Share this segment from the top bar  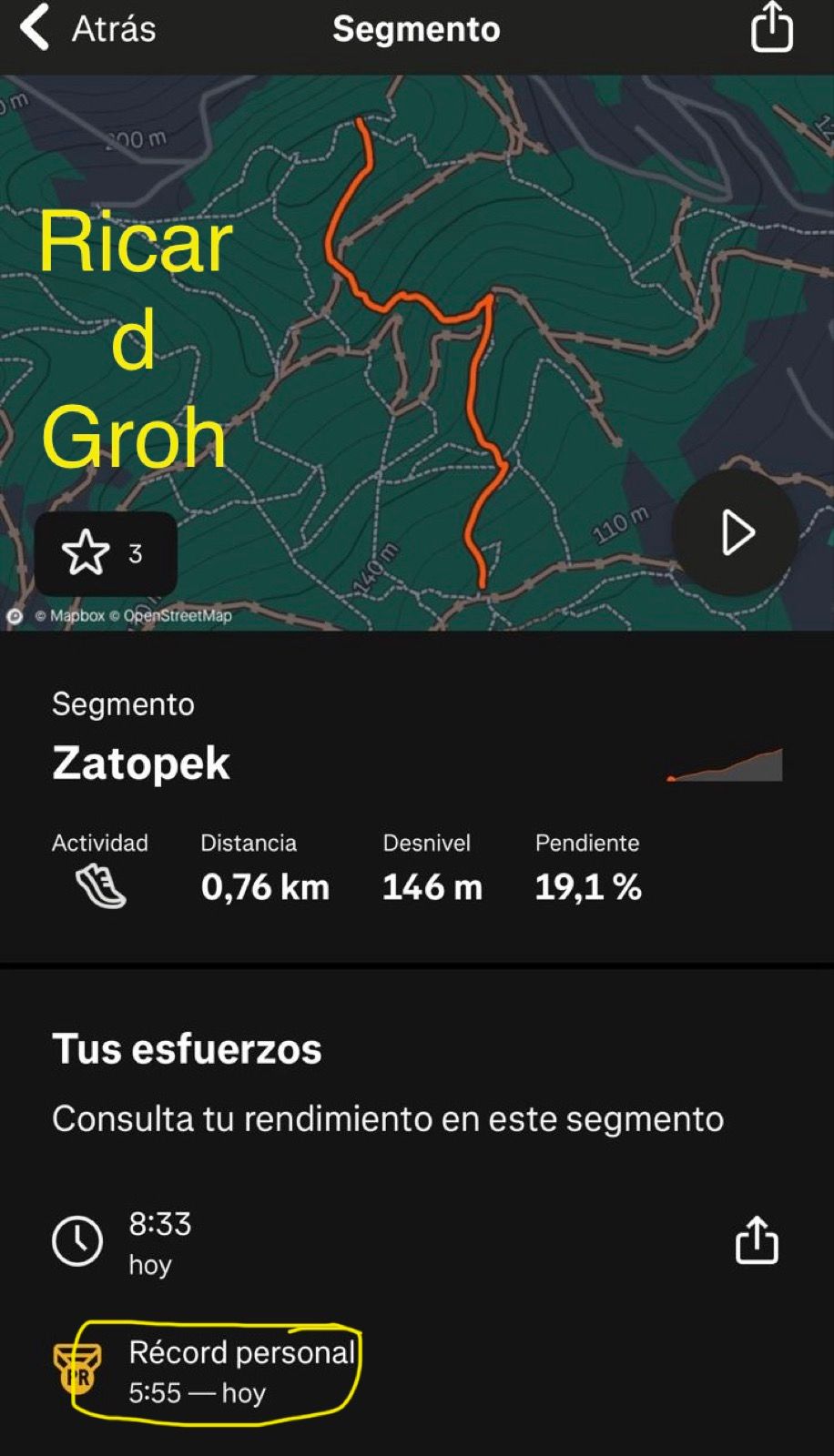tap(771, 28)
